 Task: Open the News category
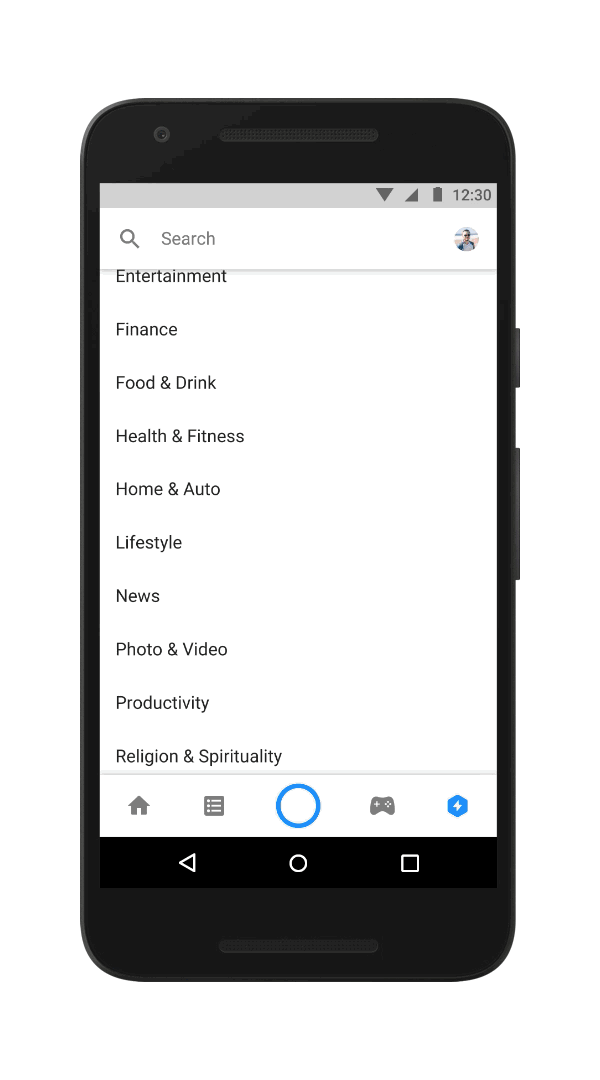pyautogui.click(x=298, y=596)
